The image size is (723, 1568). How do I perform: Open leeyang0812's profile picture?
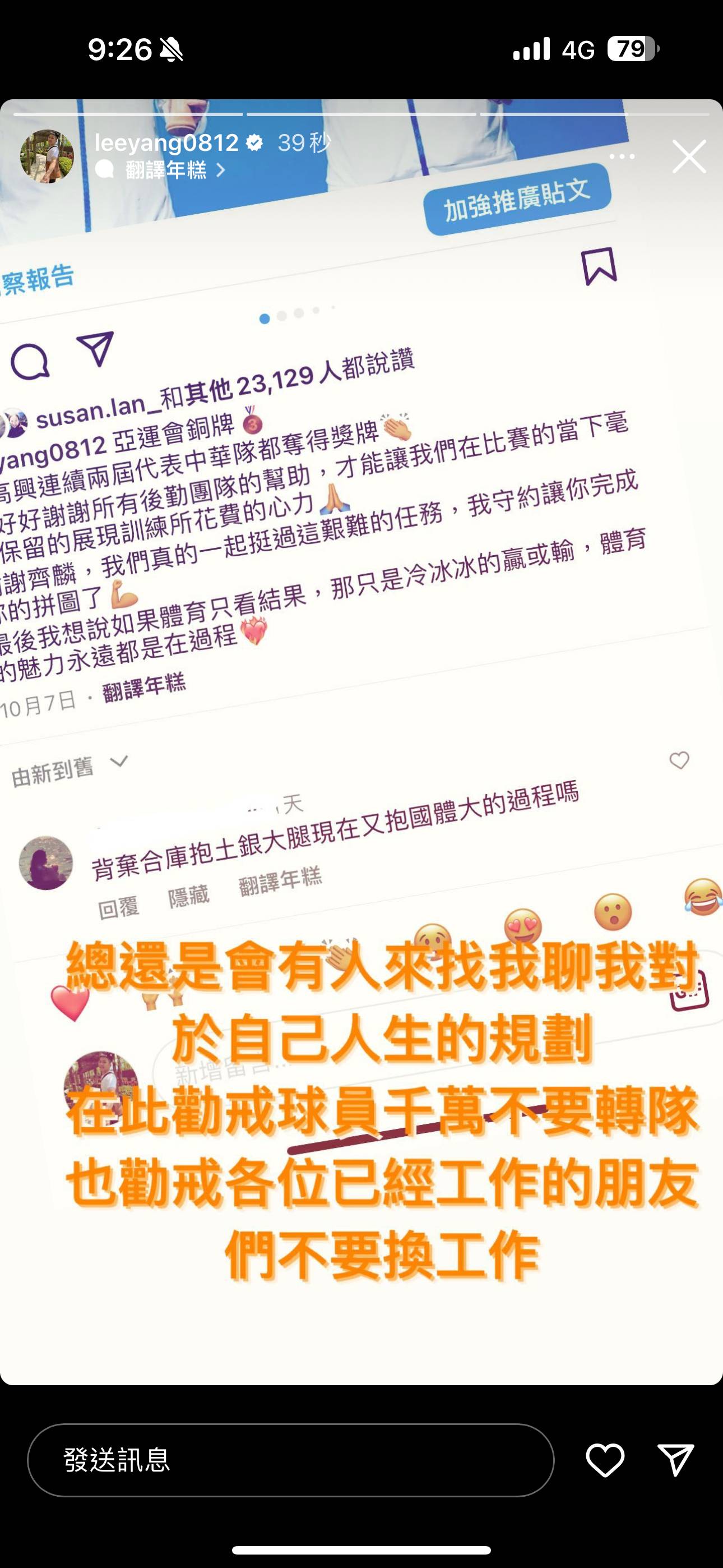pyautogui.click(x=47, y=156)
